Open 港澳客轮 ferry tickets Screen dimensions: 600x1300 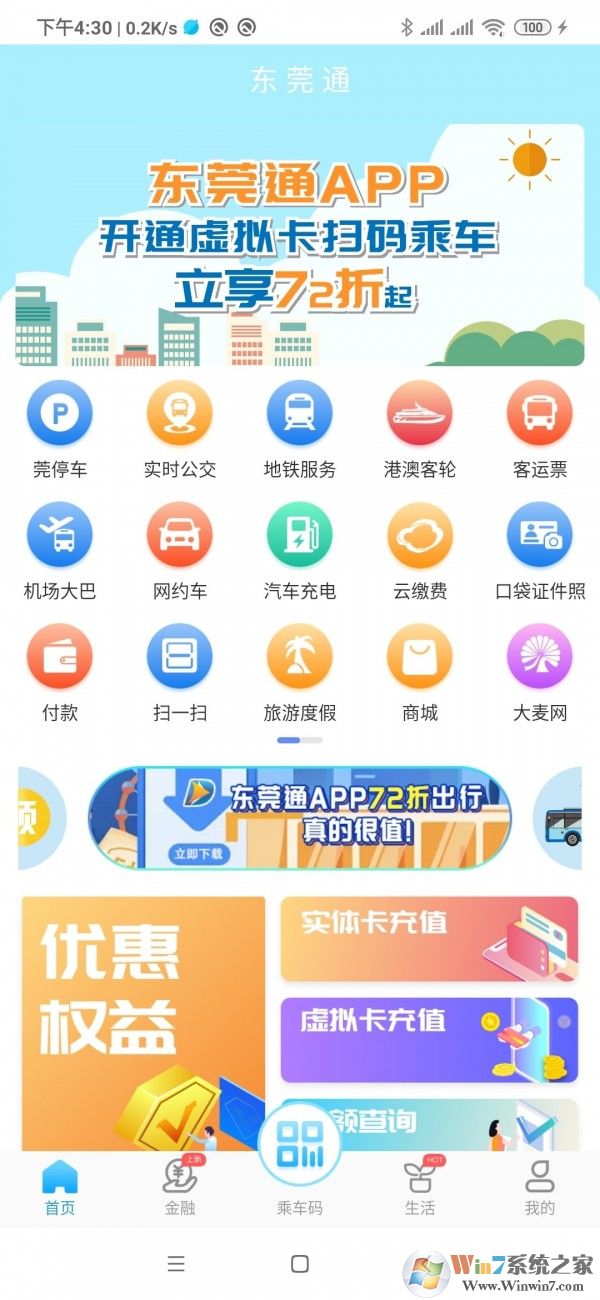coord(420,414)
